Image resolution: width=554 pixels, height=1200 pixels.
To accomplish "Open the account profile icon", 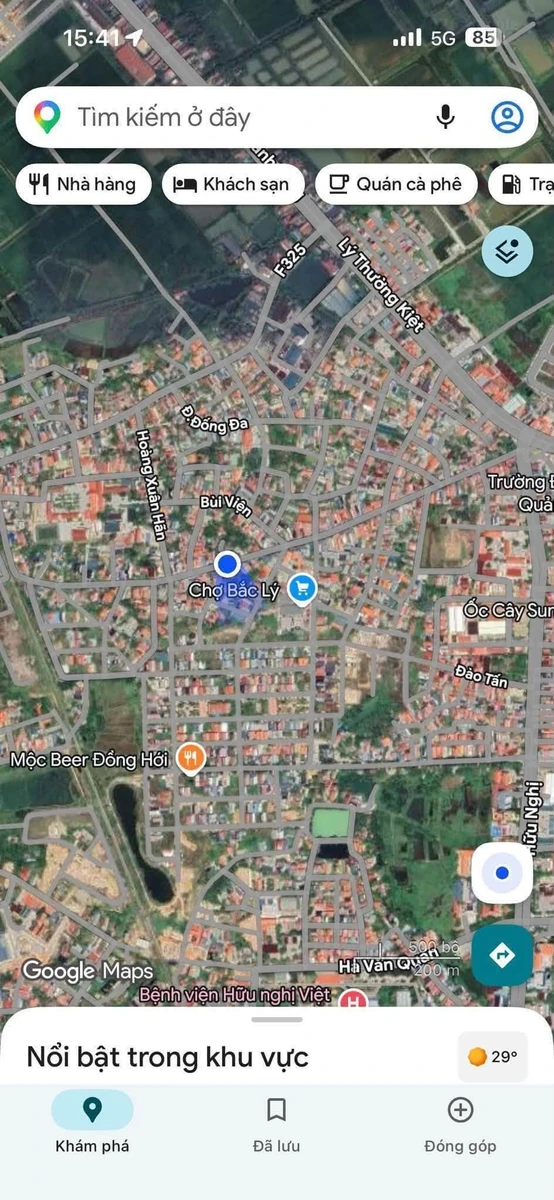I will [x=507, y=117].
